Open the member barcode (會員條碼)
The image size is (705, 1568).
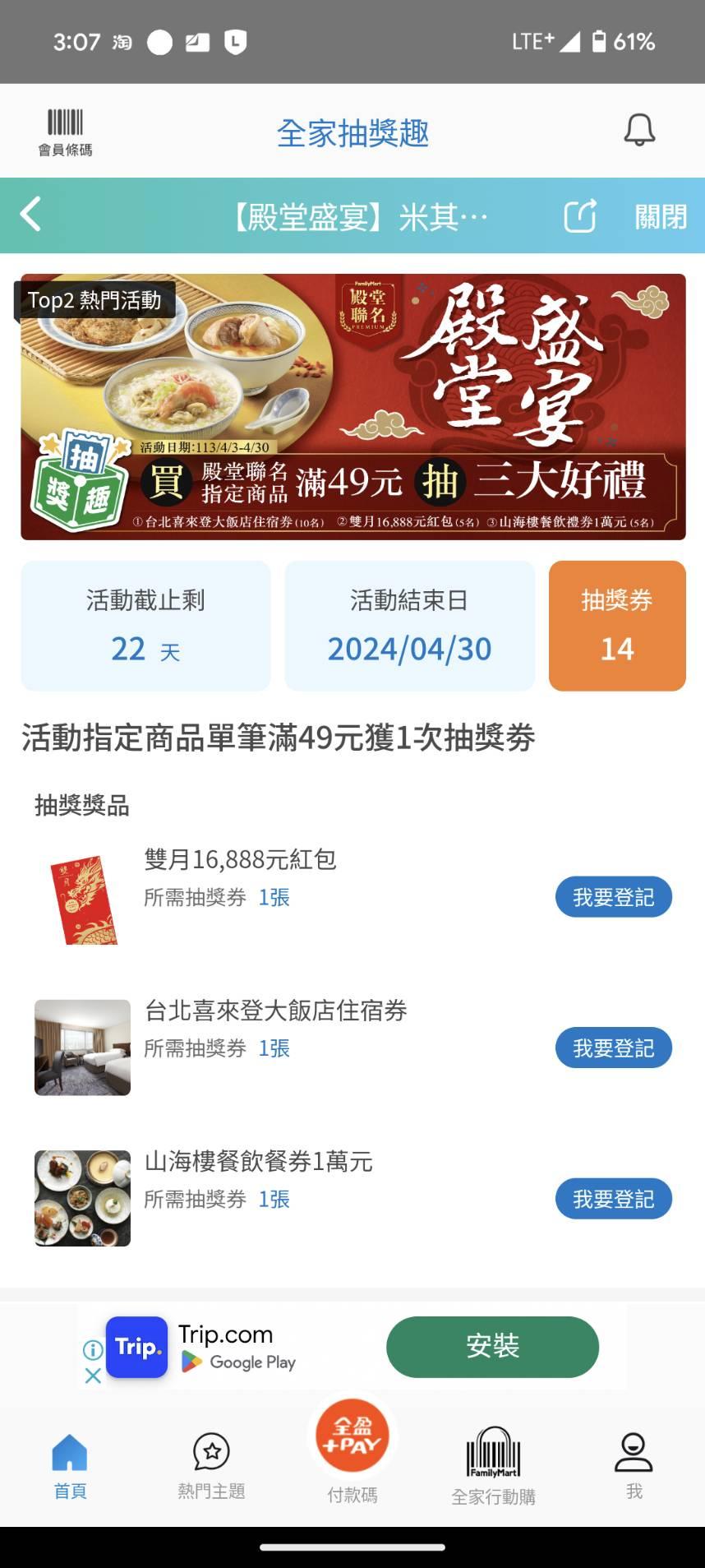click(65, 132)
